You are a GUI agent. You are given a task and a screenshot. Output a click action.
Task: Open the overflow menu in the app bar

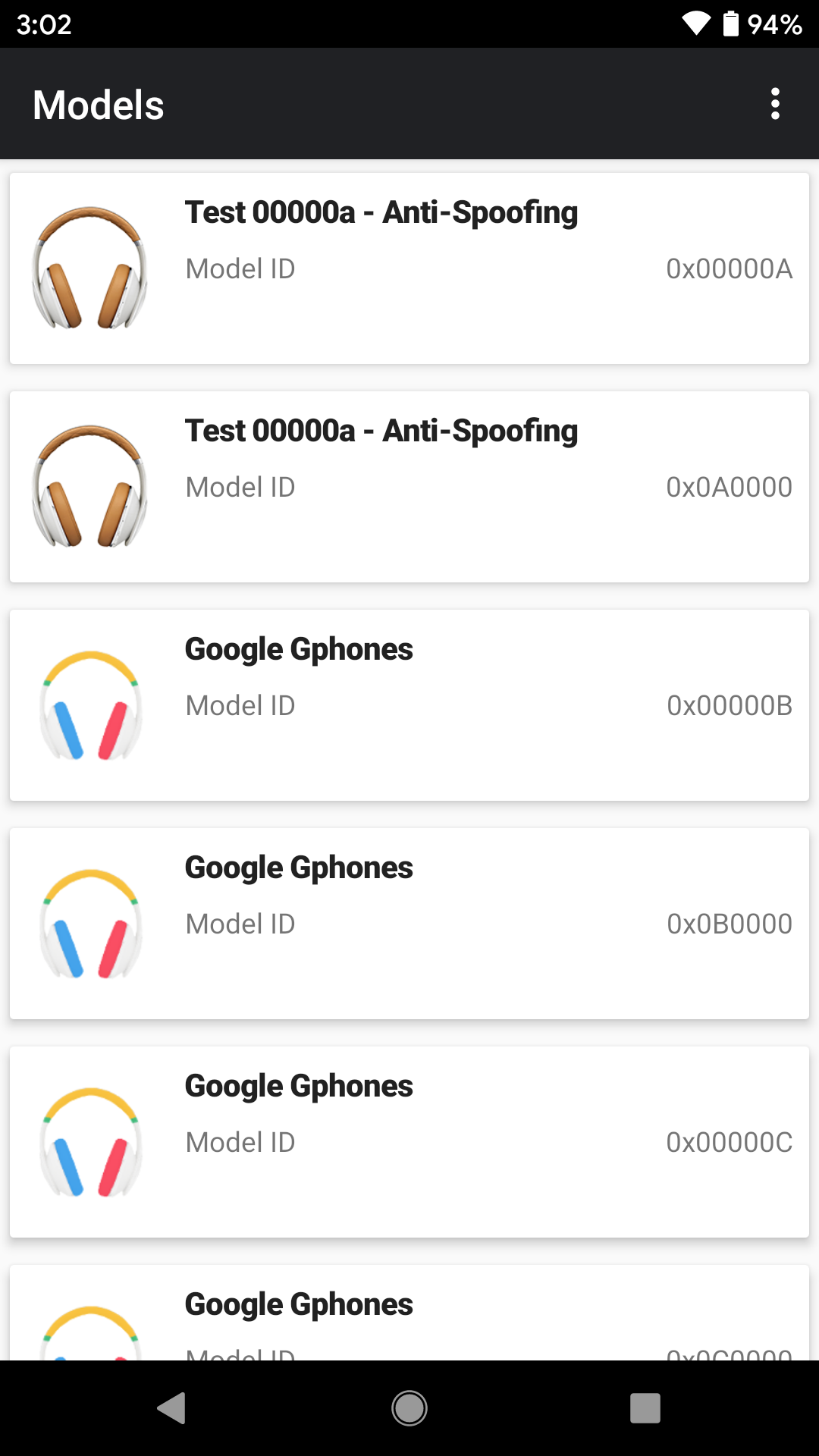(x=775, y=104)
